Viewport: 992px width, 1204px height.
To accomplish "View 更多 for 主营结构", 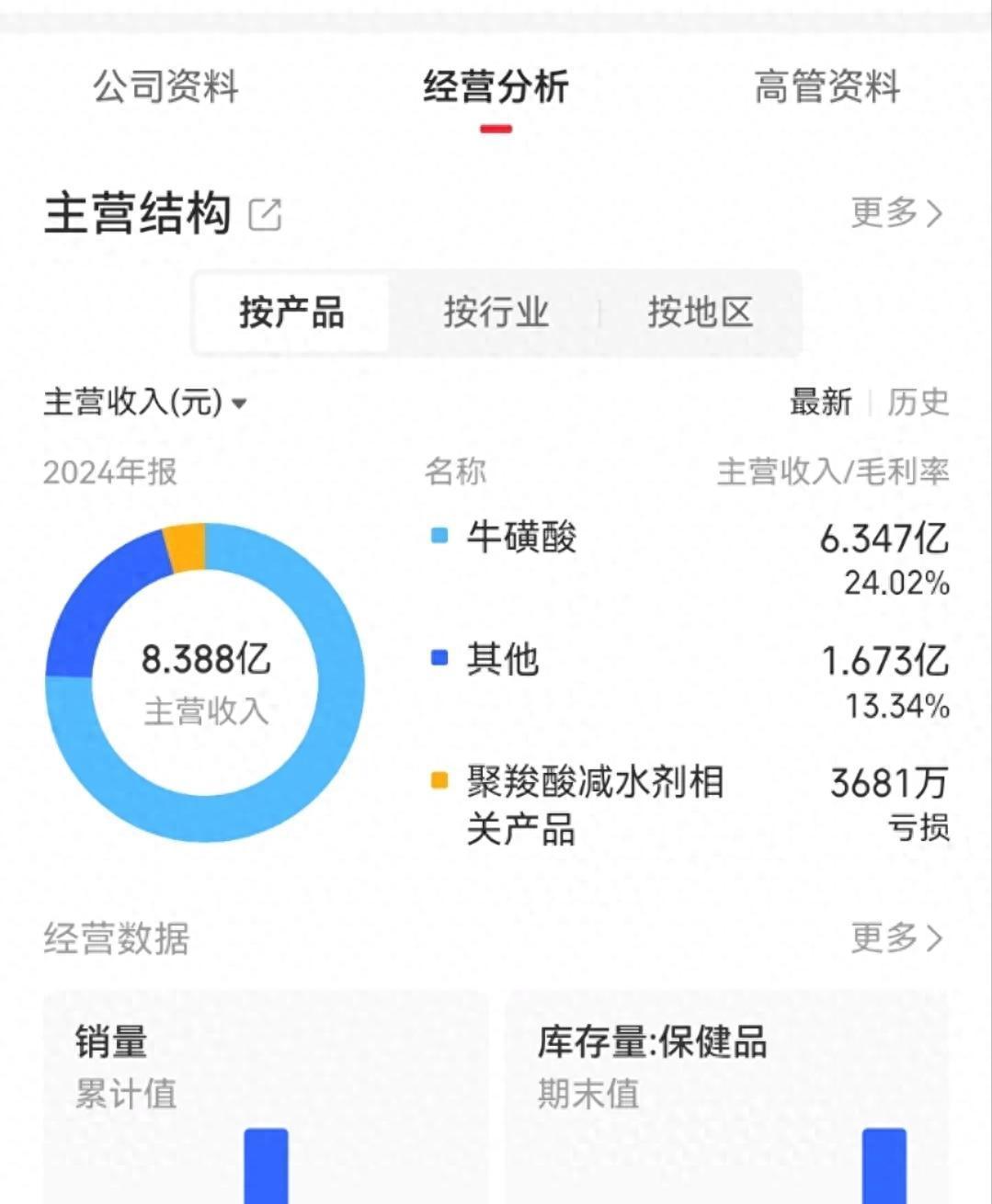I will (x=896, y=213).
